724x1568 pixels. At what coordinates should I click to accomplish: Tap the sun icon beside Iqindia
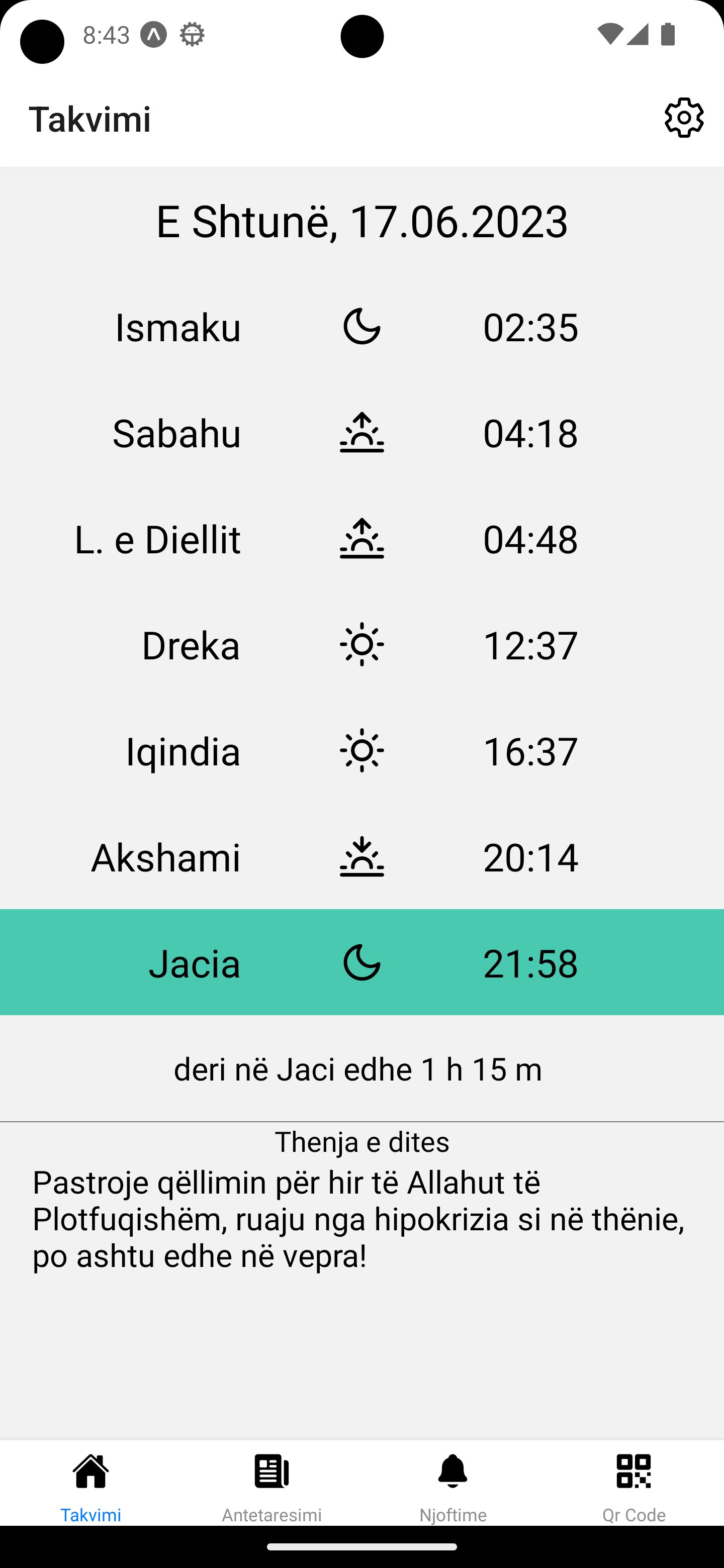[361, 751]
